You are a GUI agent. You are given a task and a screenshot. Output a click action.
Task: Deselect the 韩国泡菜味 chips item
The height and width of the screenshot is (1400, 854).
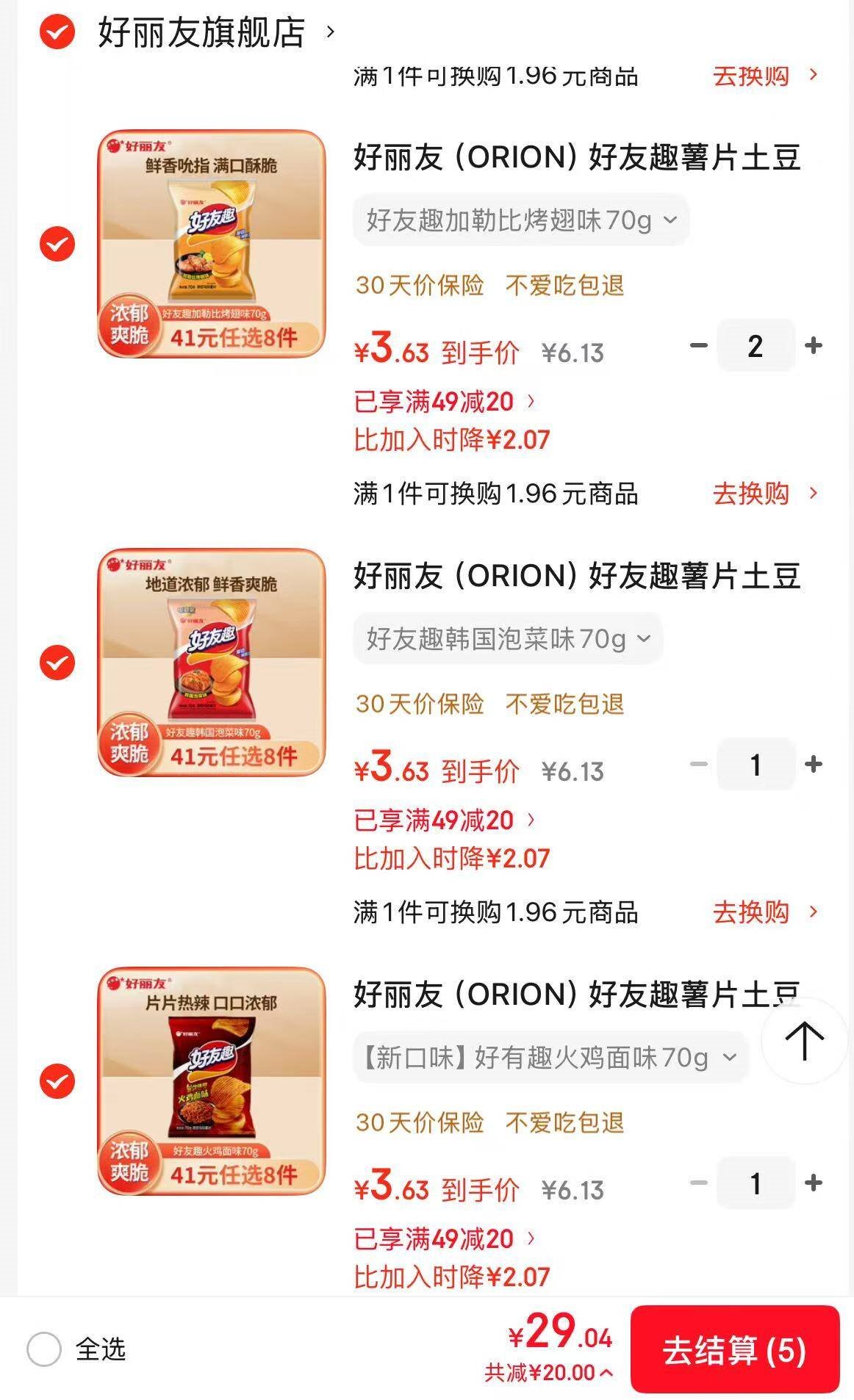57,663
